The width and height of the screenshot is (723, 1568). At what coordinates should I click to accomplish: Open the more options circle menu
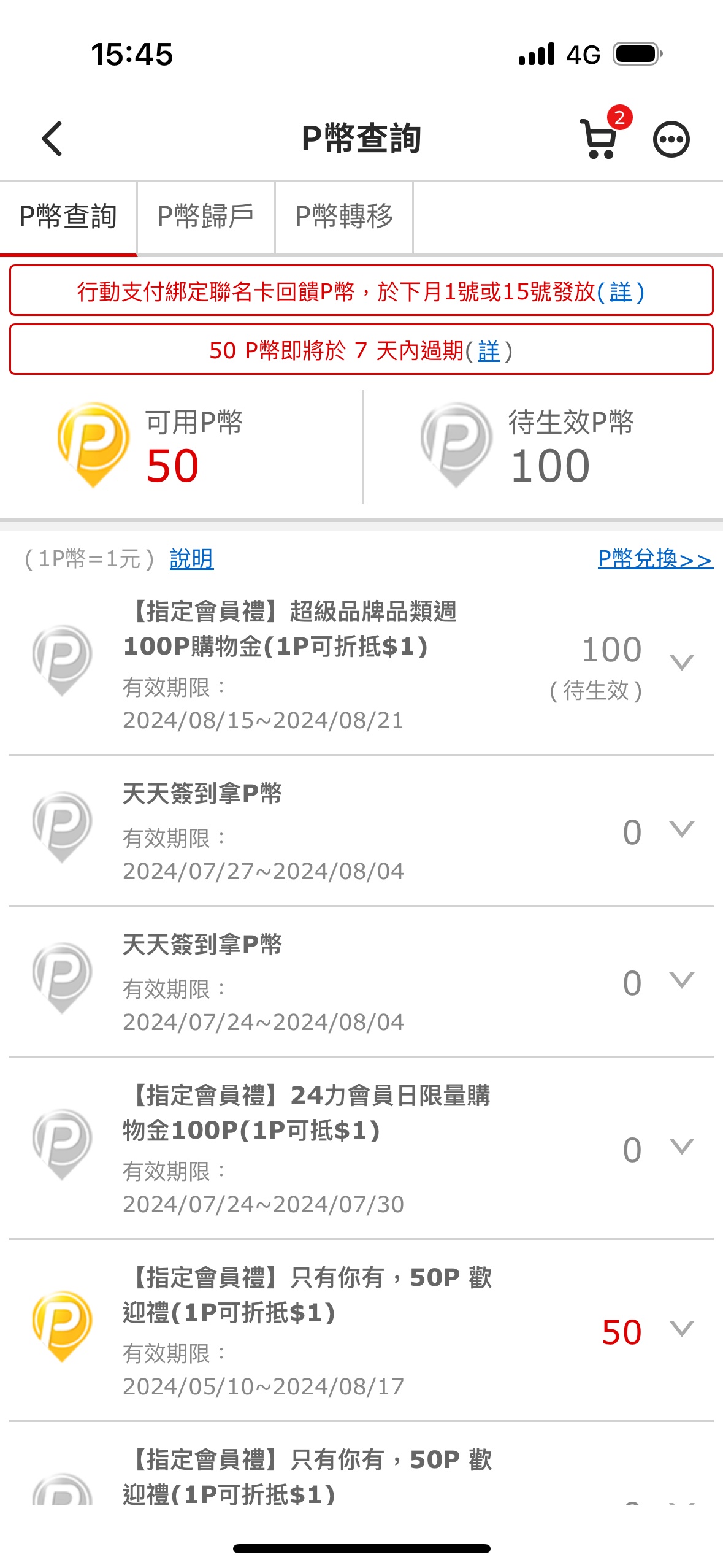click(x=671, y=140)
